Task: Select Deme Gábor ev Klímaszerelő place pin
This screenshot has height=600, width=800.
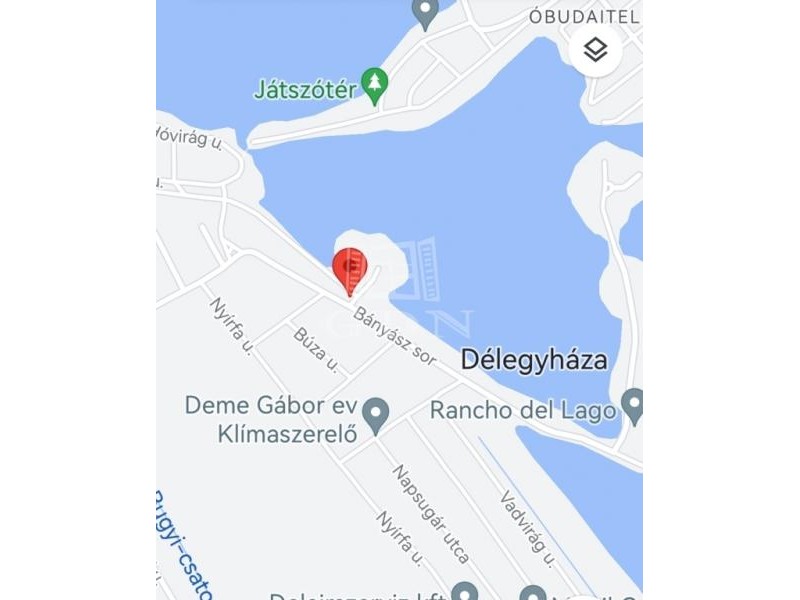Action: [375, 414]
